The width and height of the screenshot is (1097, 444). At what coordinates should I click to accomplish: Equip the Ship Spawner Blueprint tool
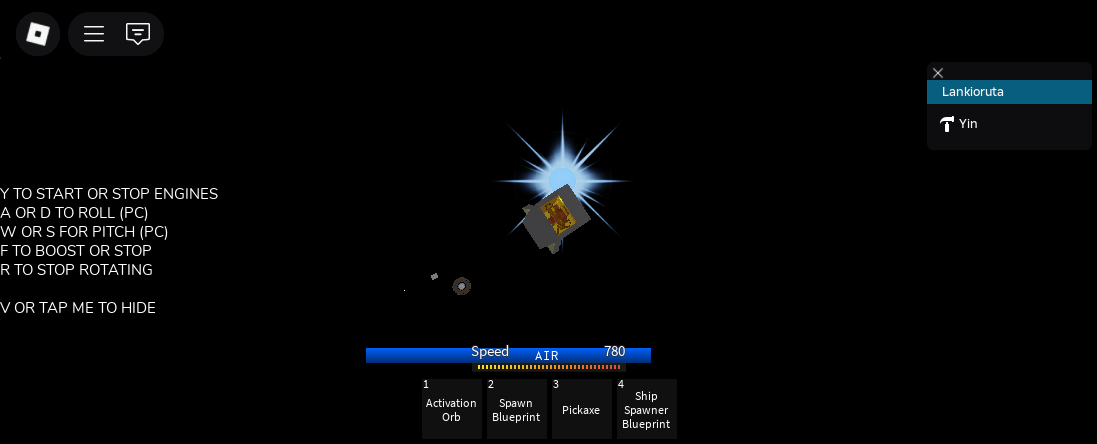pos(646,409)
